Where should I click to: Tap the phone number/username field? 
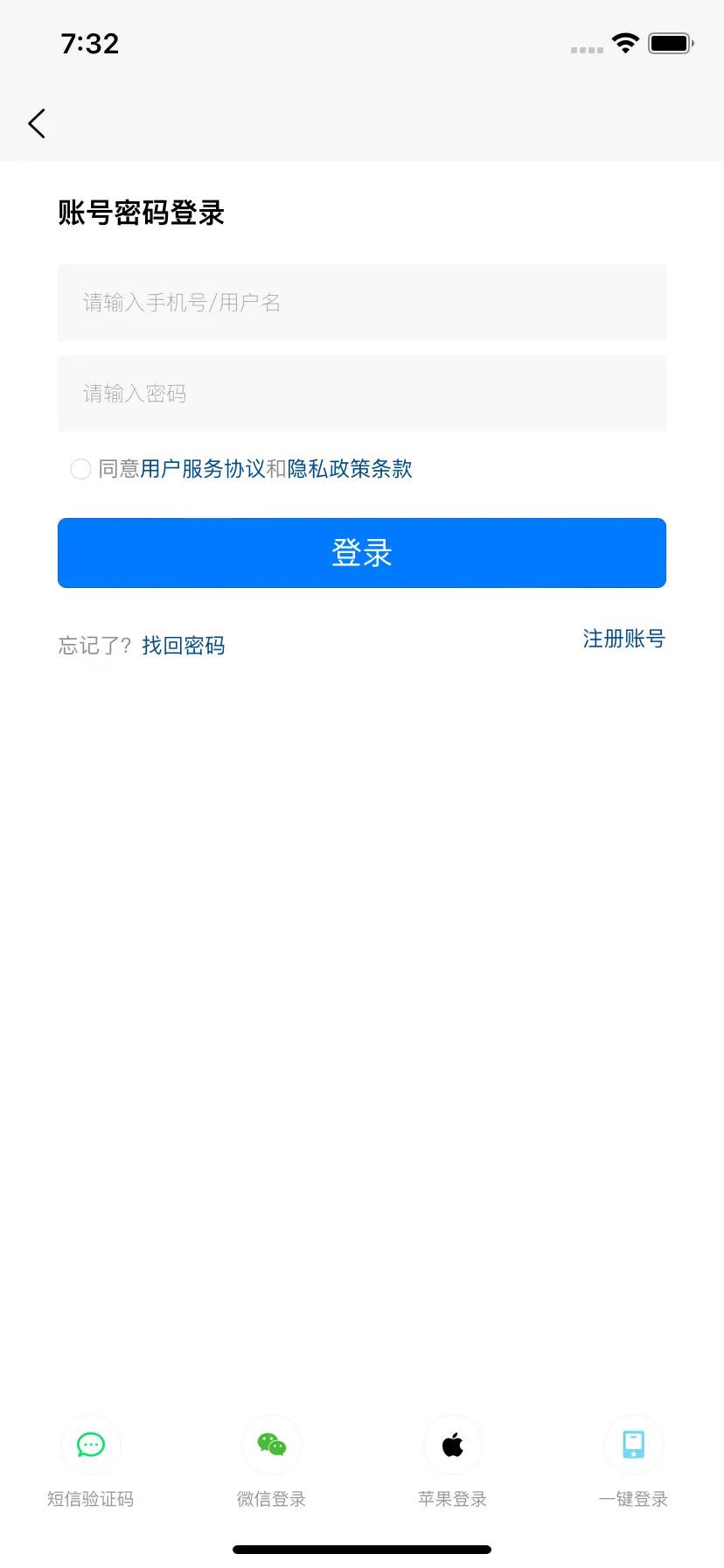[362, 303]
